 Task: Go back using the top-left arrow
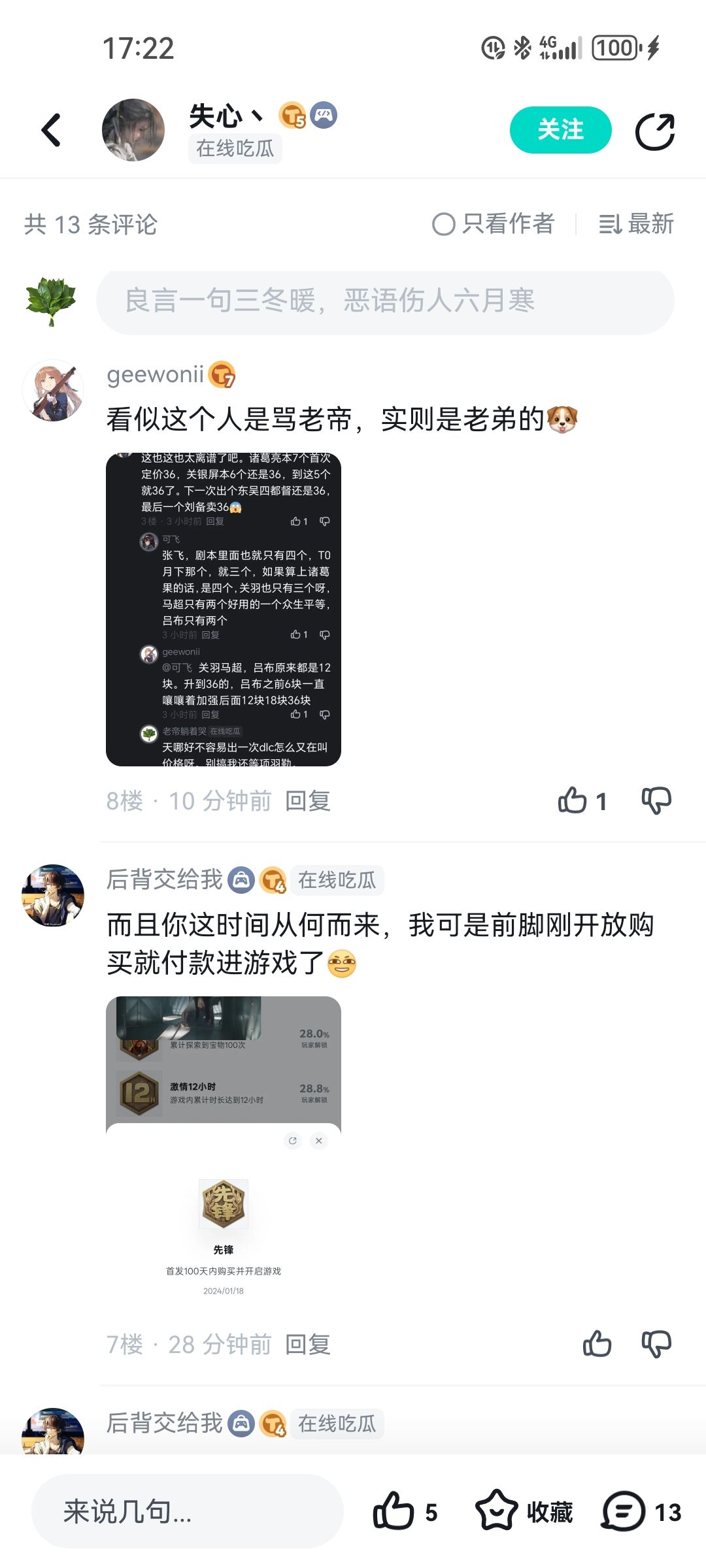click(x=51, y=130)
